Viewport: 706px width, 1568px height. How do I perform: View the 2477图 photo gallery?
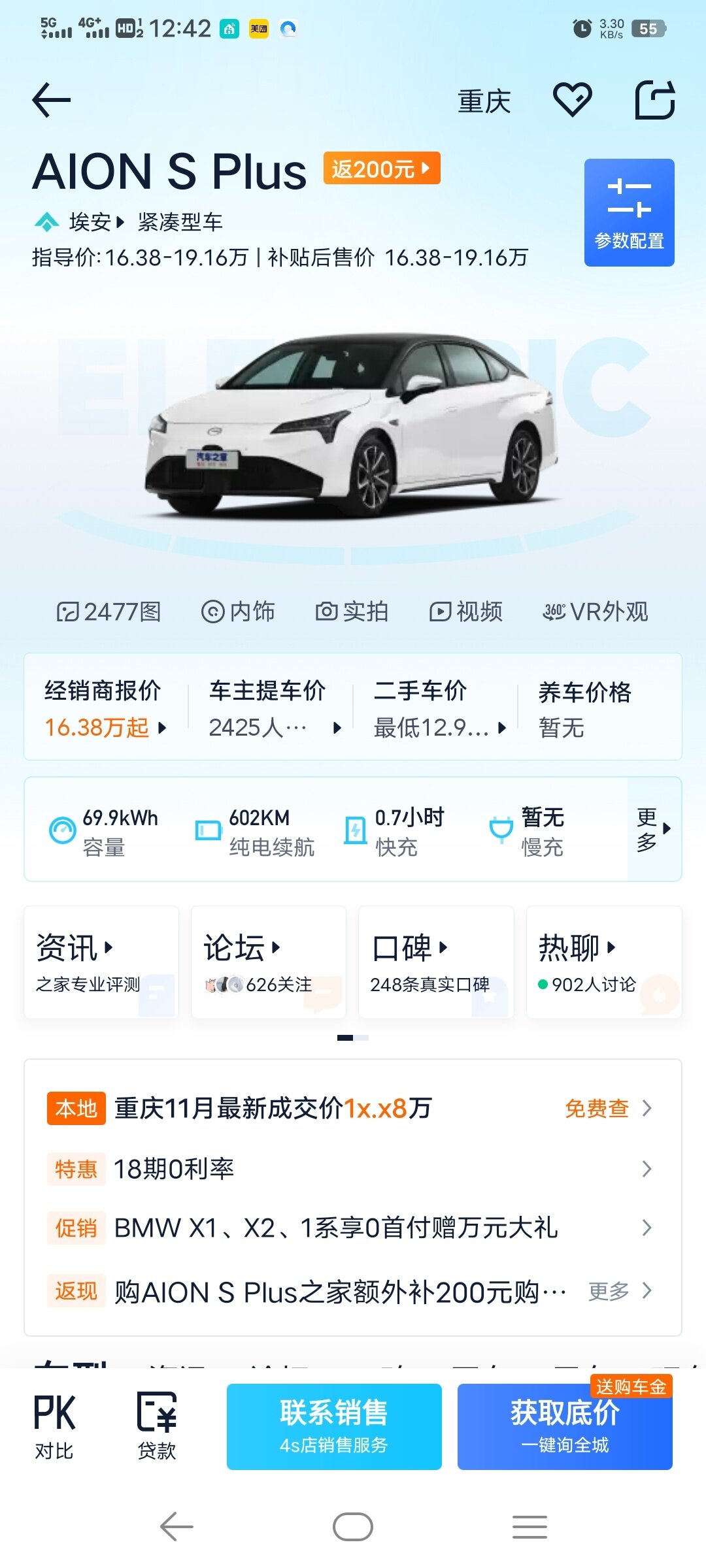[x=109, y=612]
